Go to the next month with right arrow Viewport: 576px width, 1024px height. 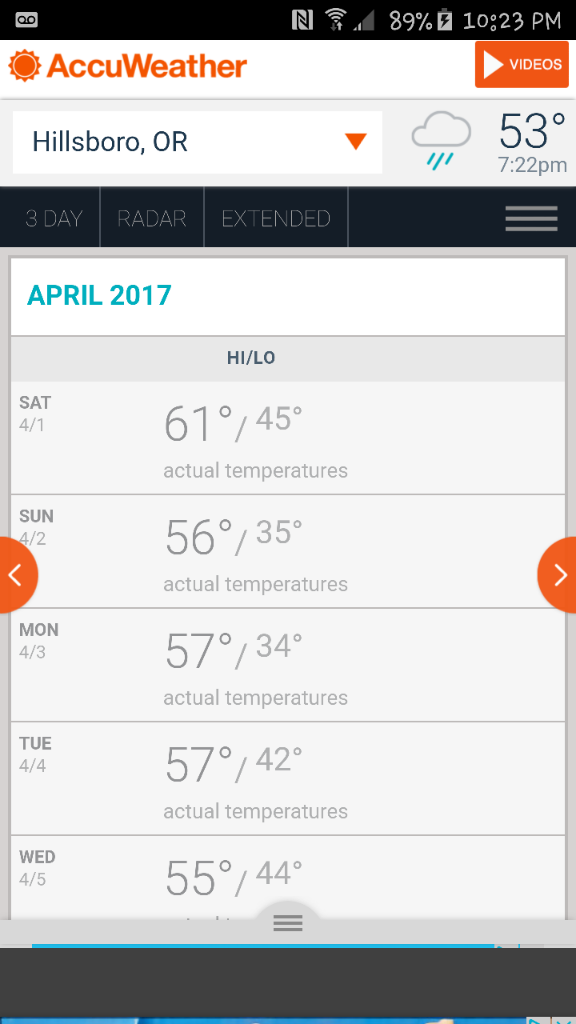click(559, 575)
